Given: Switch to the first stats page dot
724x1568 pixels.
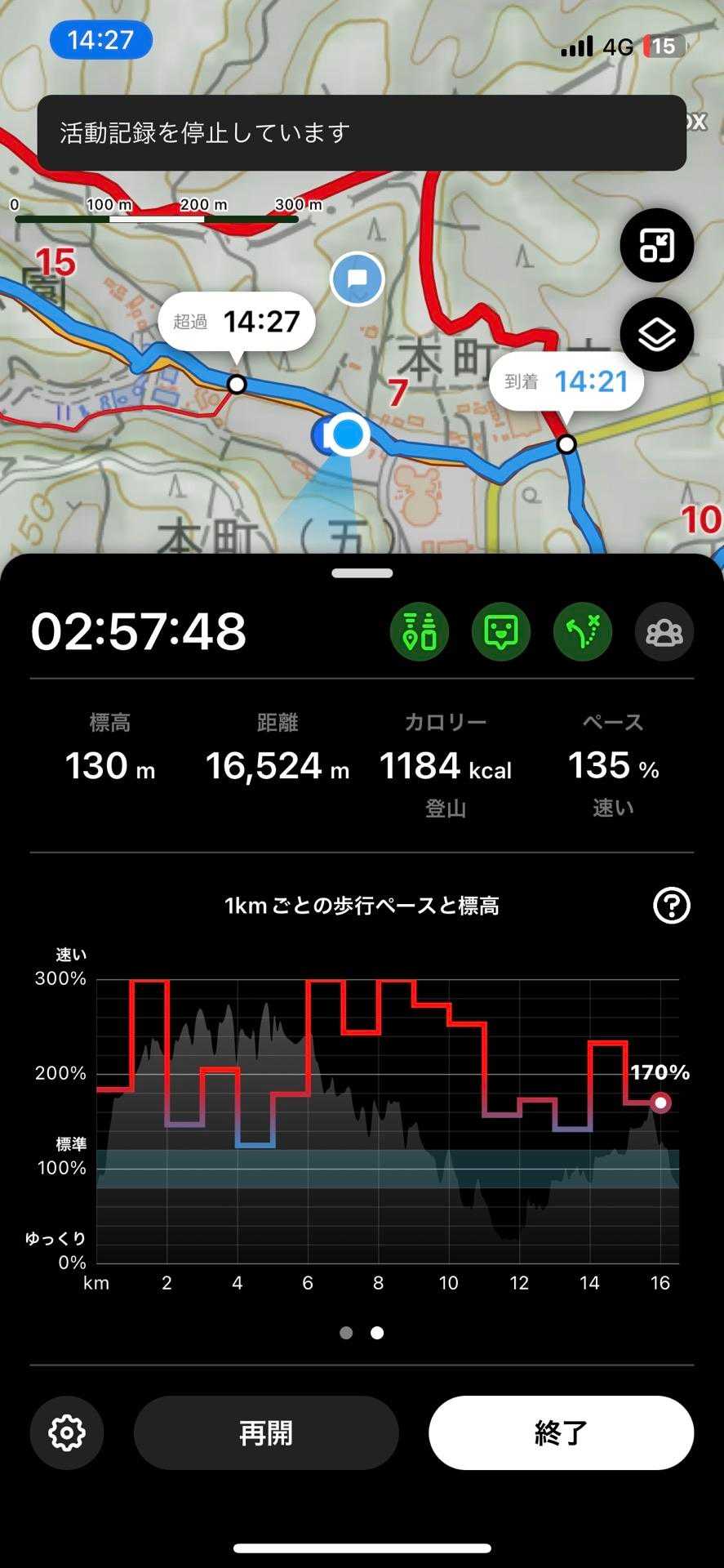Looking at the screenshot, I should tap(346, 1333).
